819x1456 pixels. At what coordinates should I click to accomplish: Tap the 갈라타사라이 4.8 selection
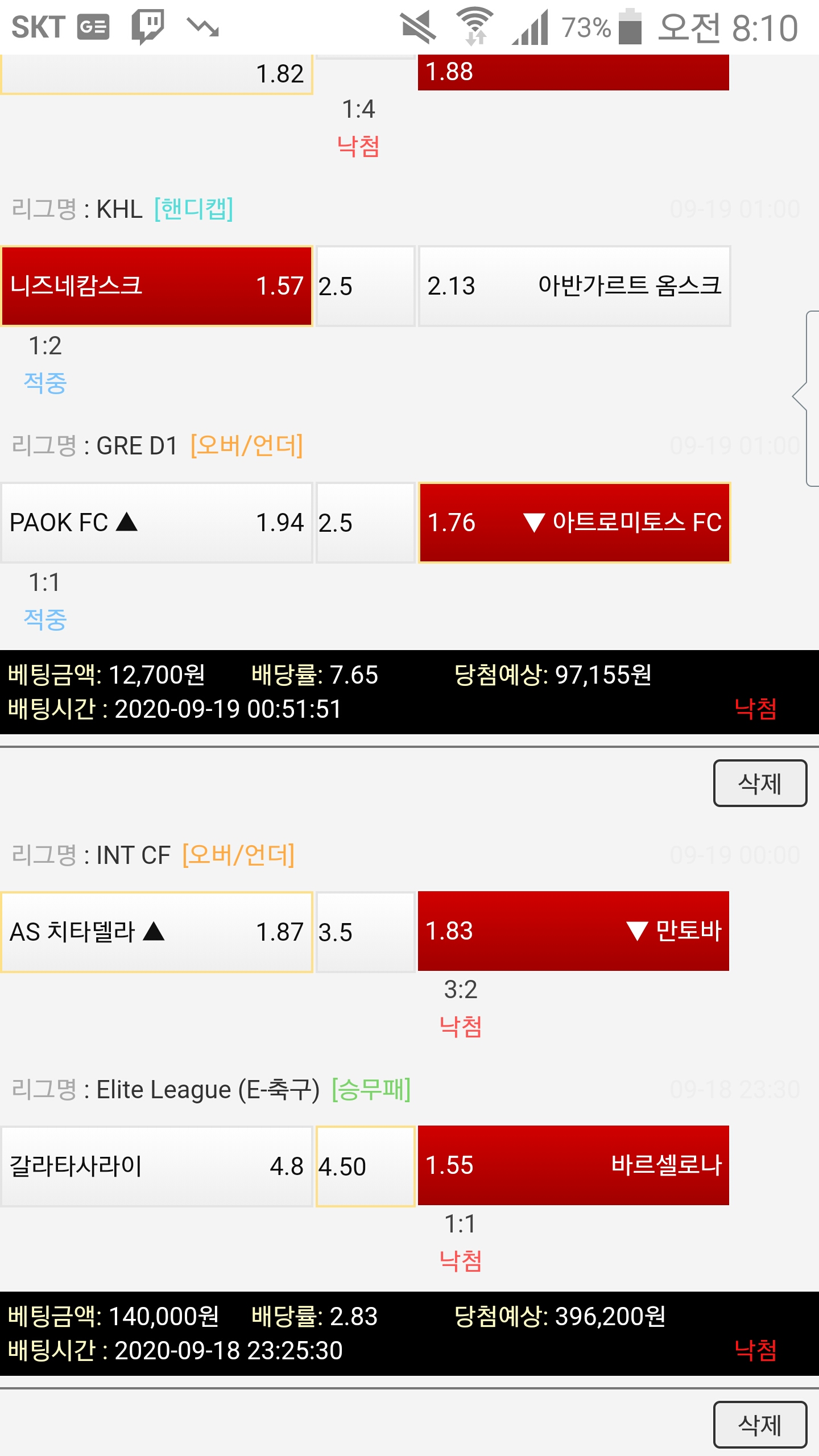click(x=156, y=1167)
